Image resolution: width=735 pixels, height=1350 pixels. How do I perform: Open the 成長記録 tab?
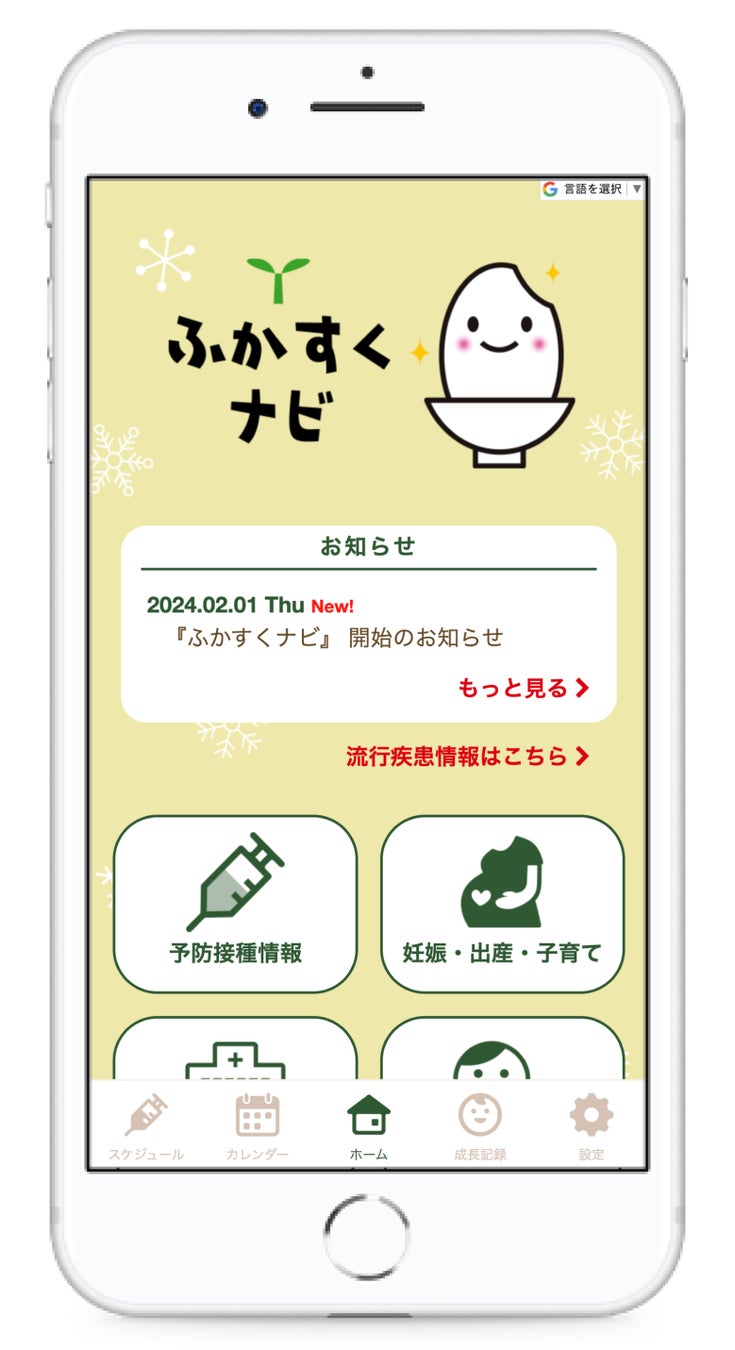(480, 1127)
